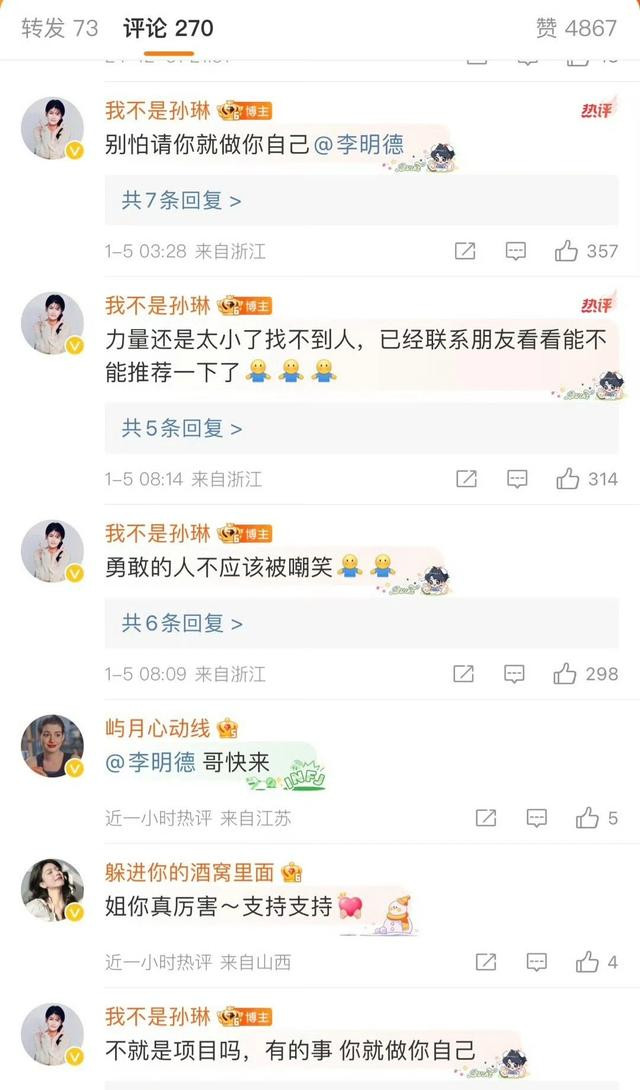Viewport: 640px width, 1090px height.
Task: Reply to the comment posted at 1-5 03:28
Action: [x=516, y=251]
